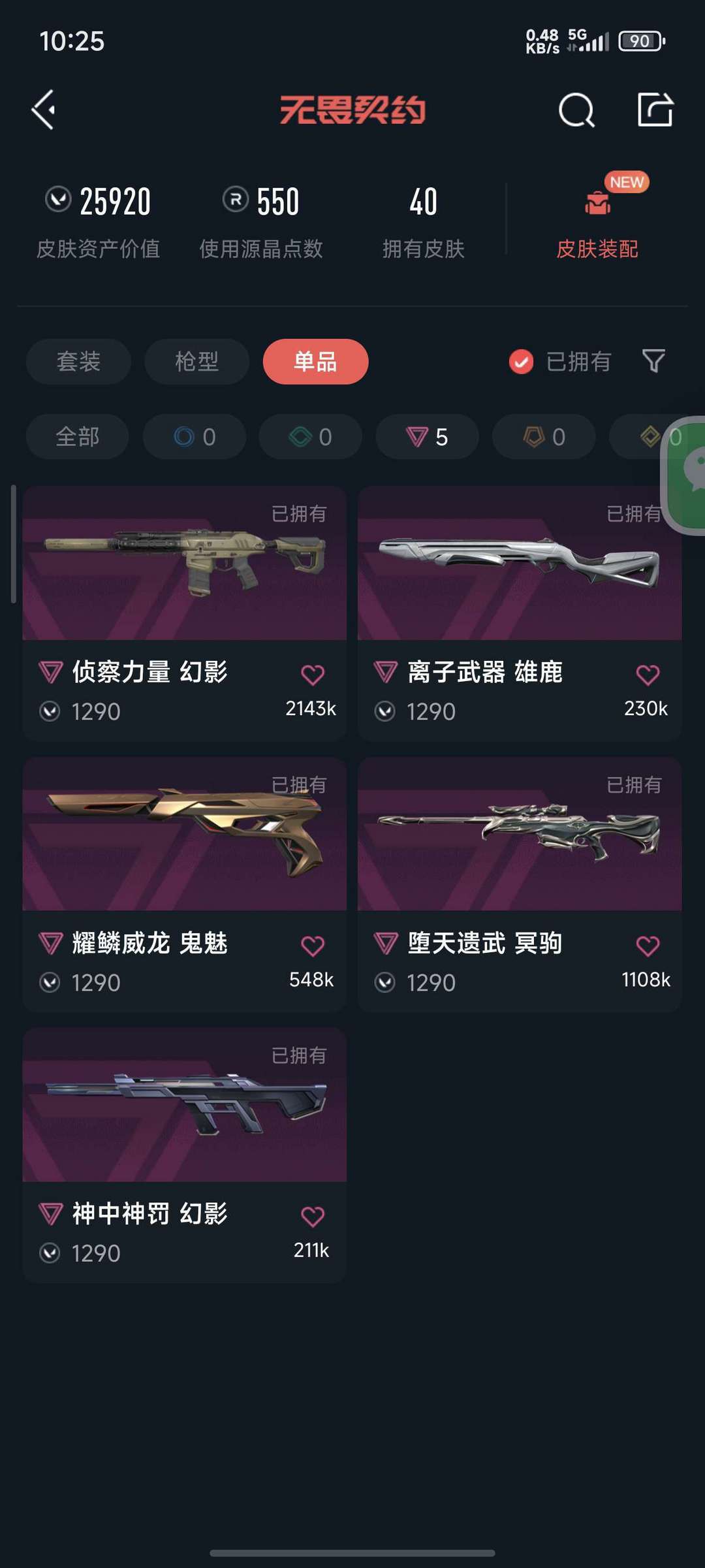This screenshot has width=705, height=1568.
Task: Open the funnel filter options
Action: [x=653, y=361]
